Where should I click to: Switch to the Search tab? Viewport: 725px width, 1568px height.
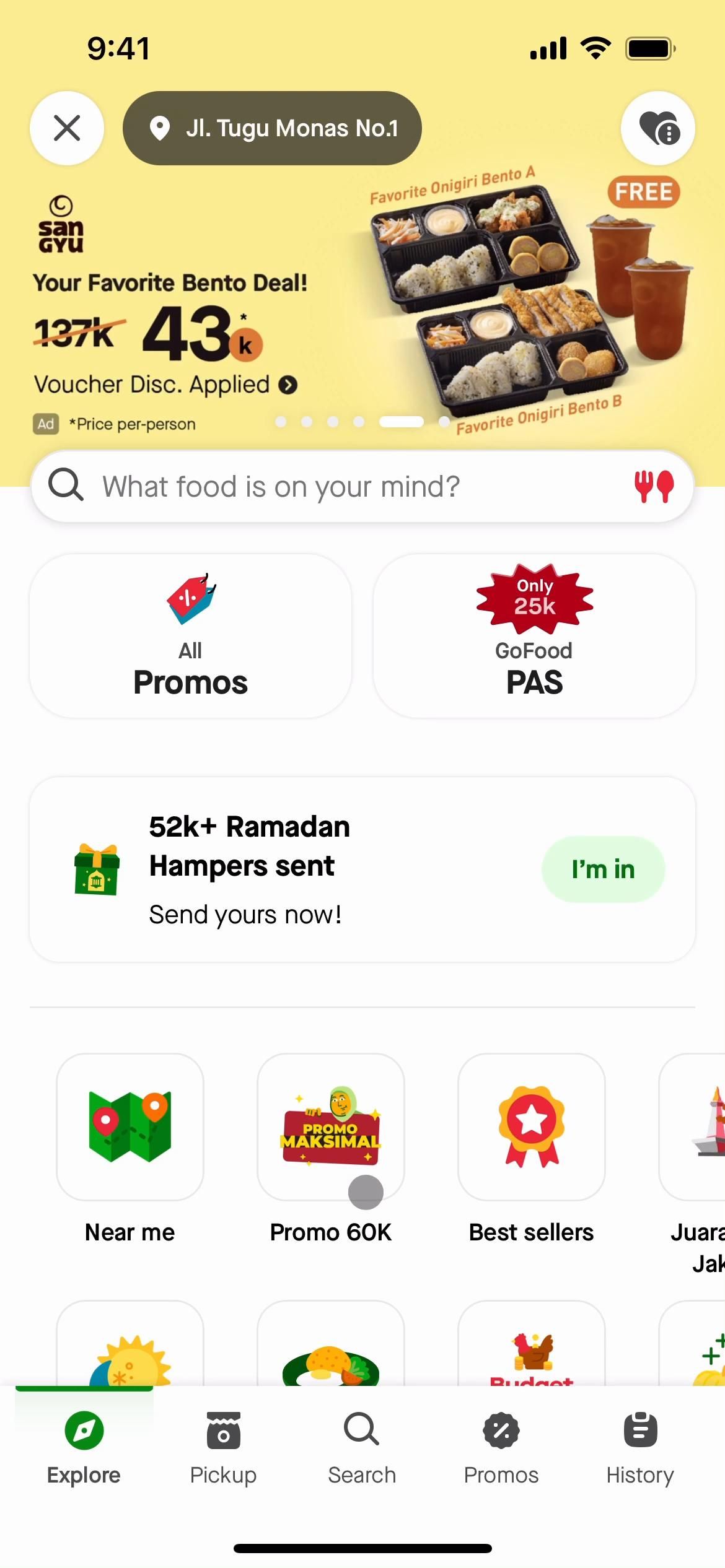[362, 1448]
